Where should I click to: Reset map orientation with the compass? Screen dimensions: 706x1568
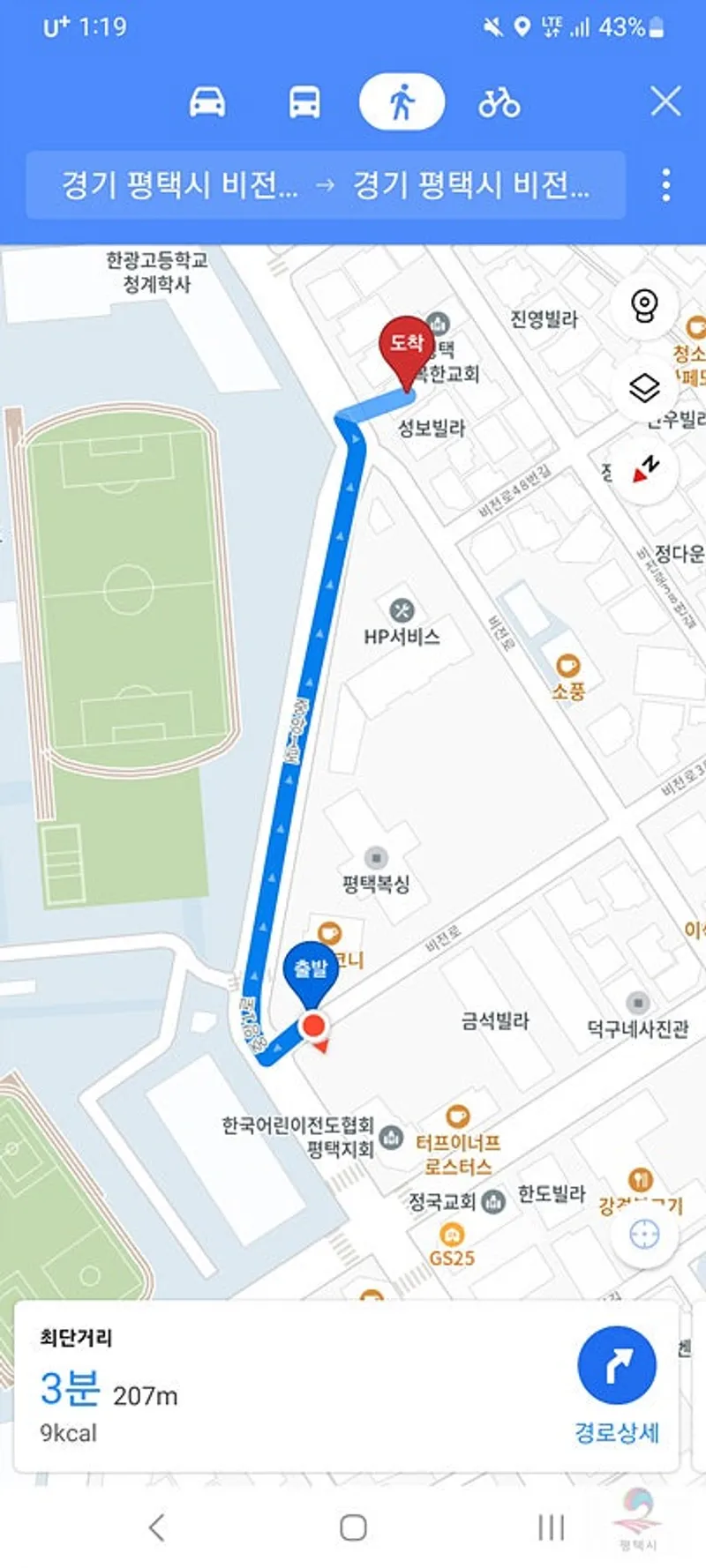644,468
